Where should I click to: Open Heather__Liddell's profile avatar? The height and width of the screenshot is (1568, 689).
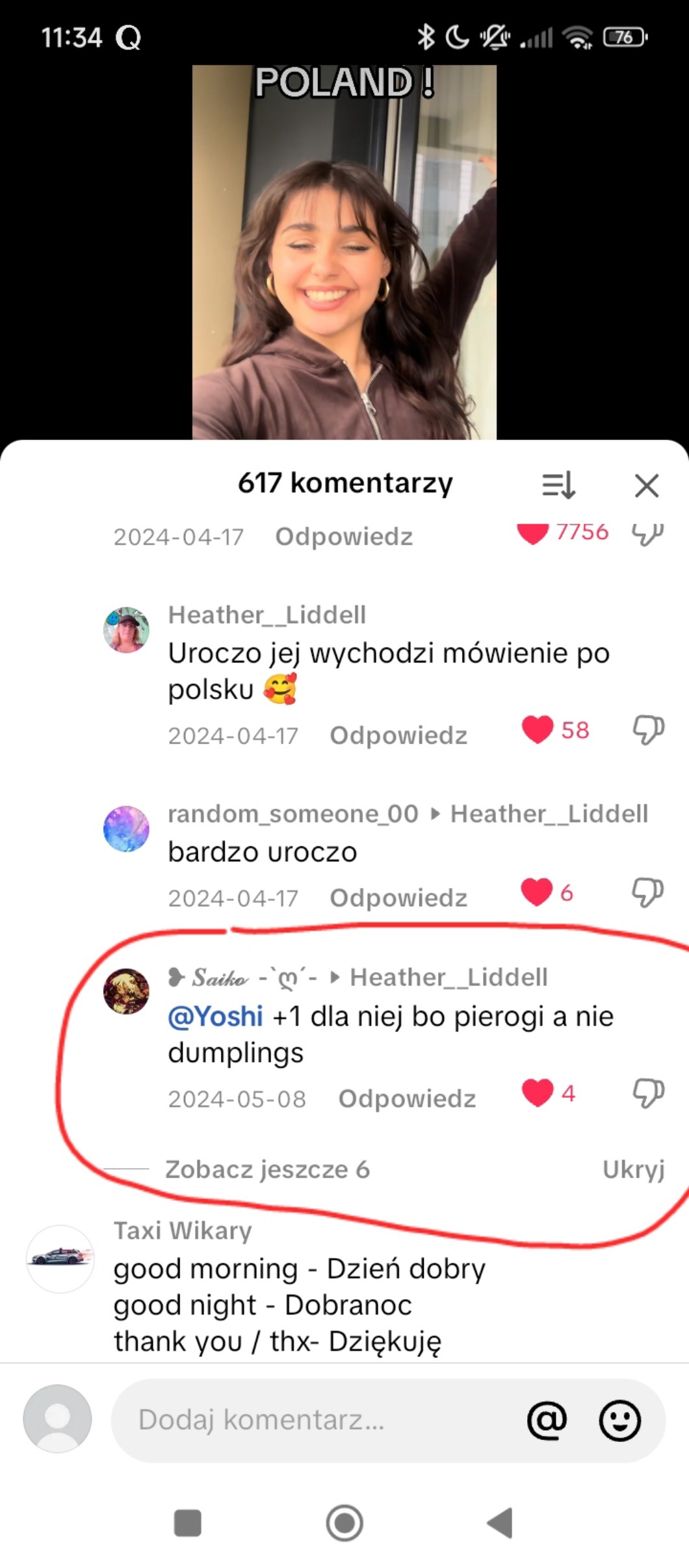[126, 630]
